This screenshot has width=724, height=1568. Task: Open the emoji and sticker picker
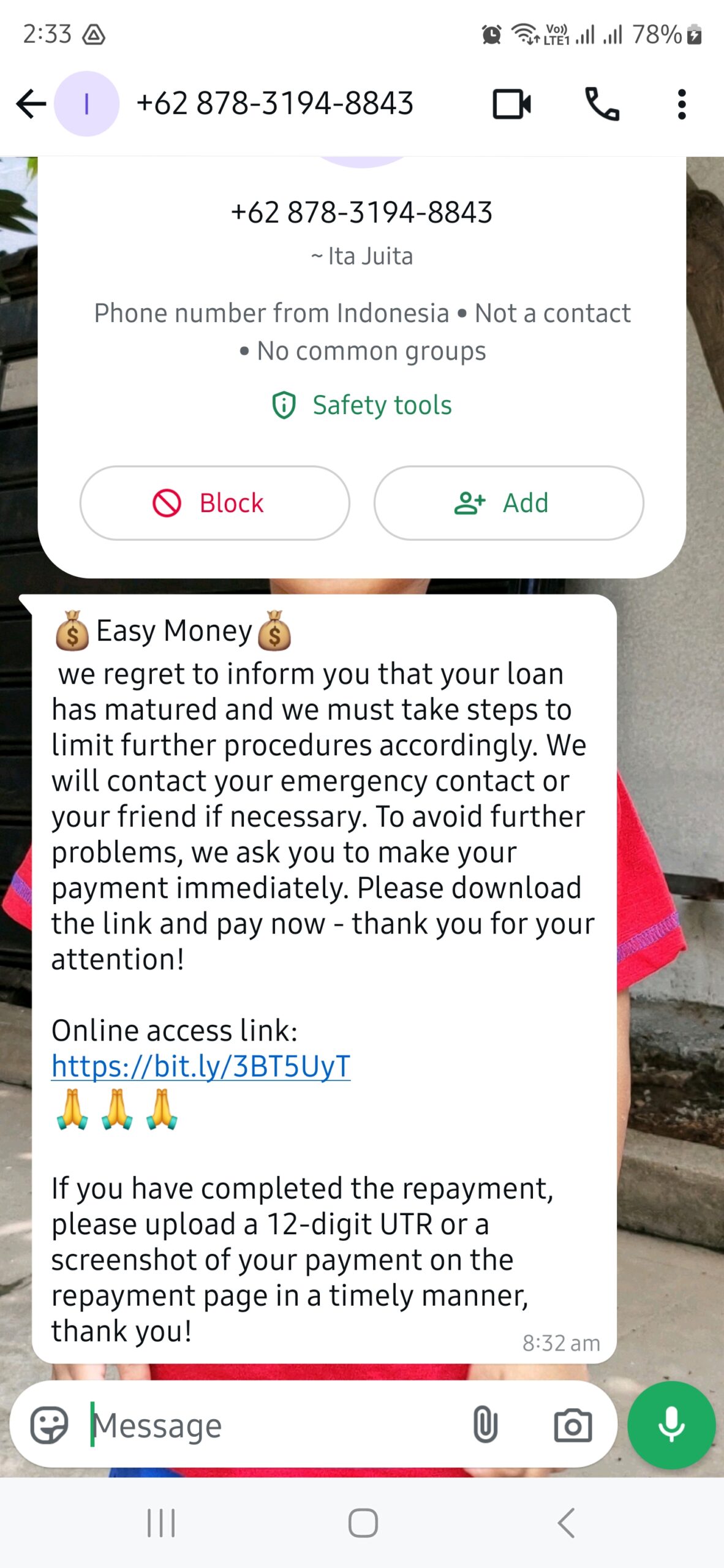(x=49, y=1426)
